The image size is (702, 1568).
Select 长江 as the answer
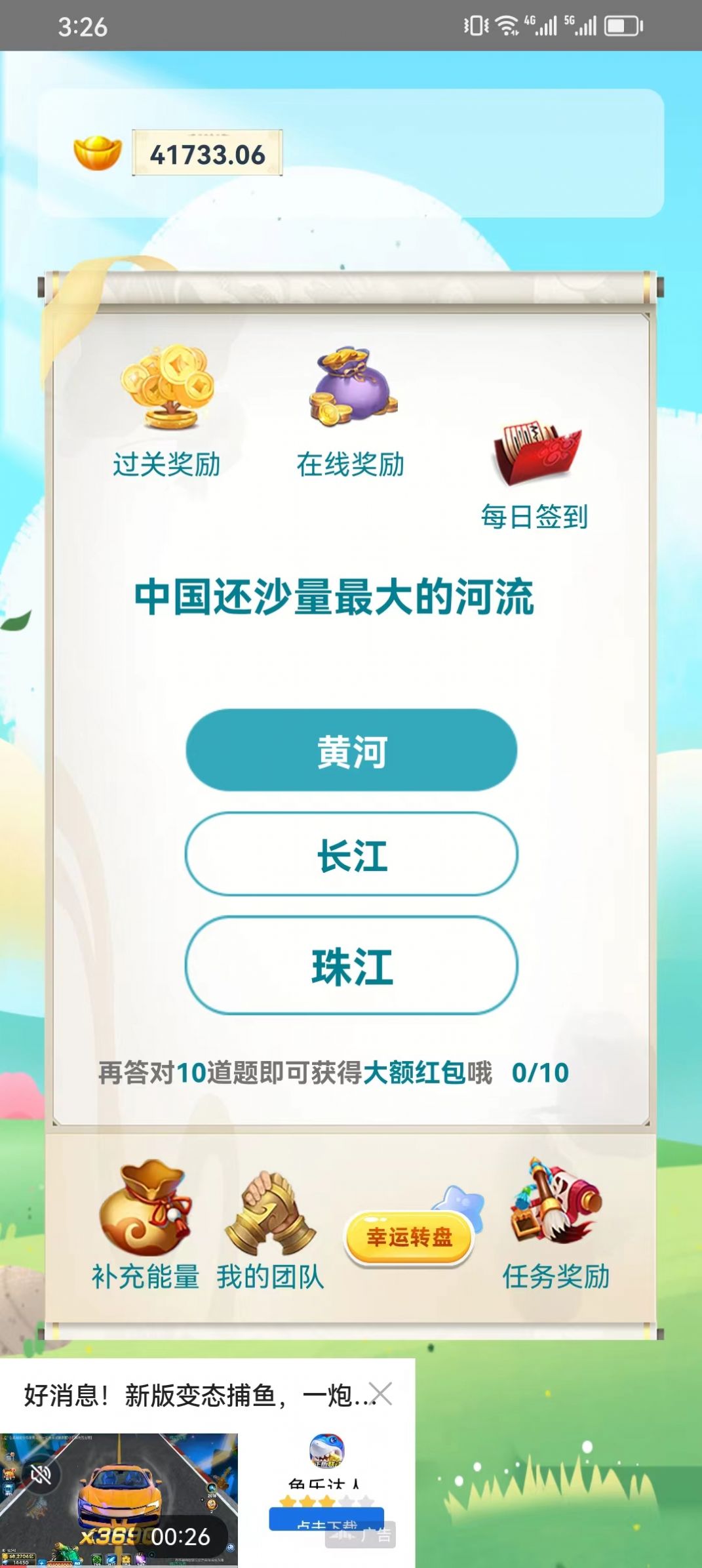pos(351,854)
